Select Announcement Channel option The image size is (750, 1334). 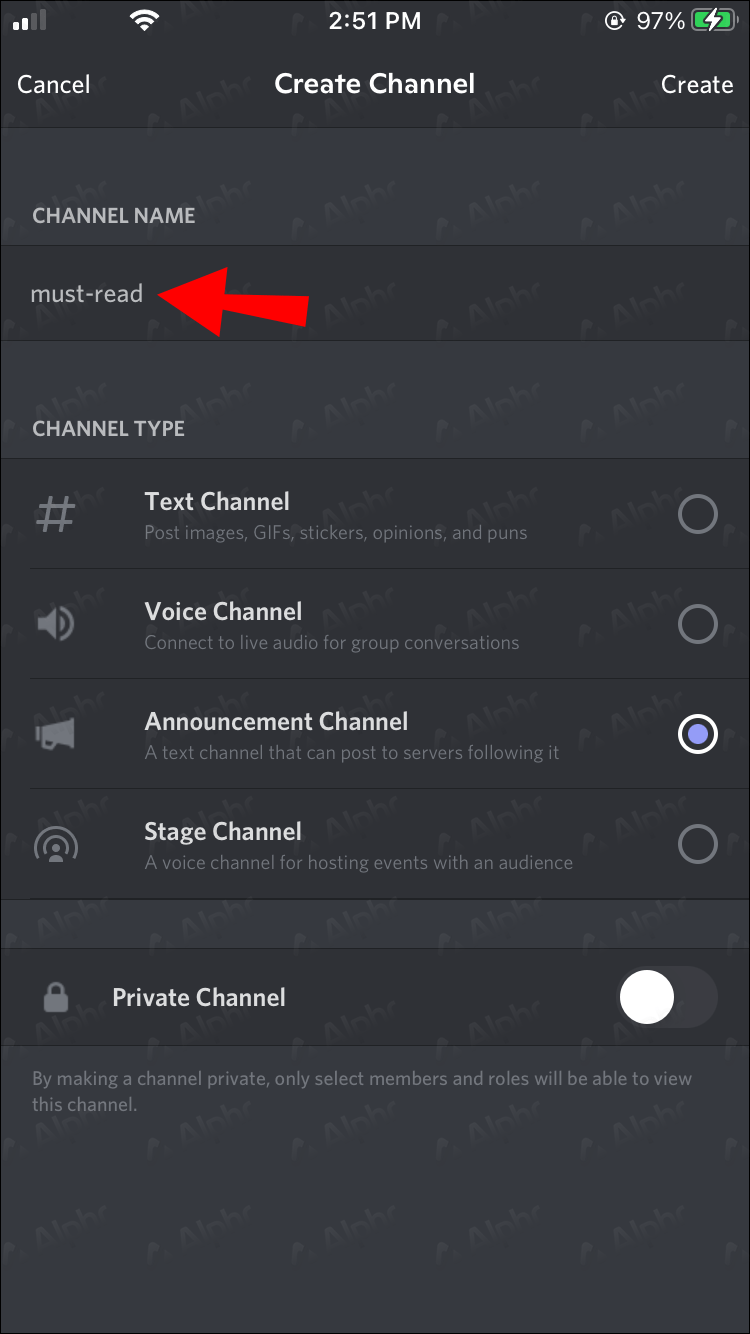(375, 735)
